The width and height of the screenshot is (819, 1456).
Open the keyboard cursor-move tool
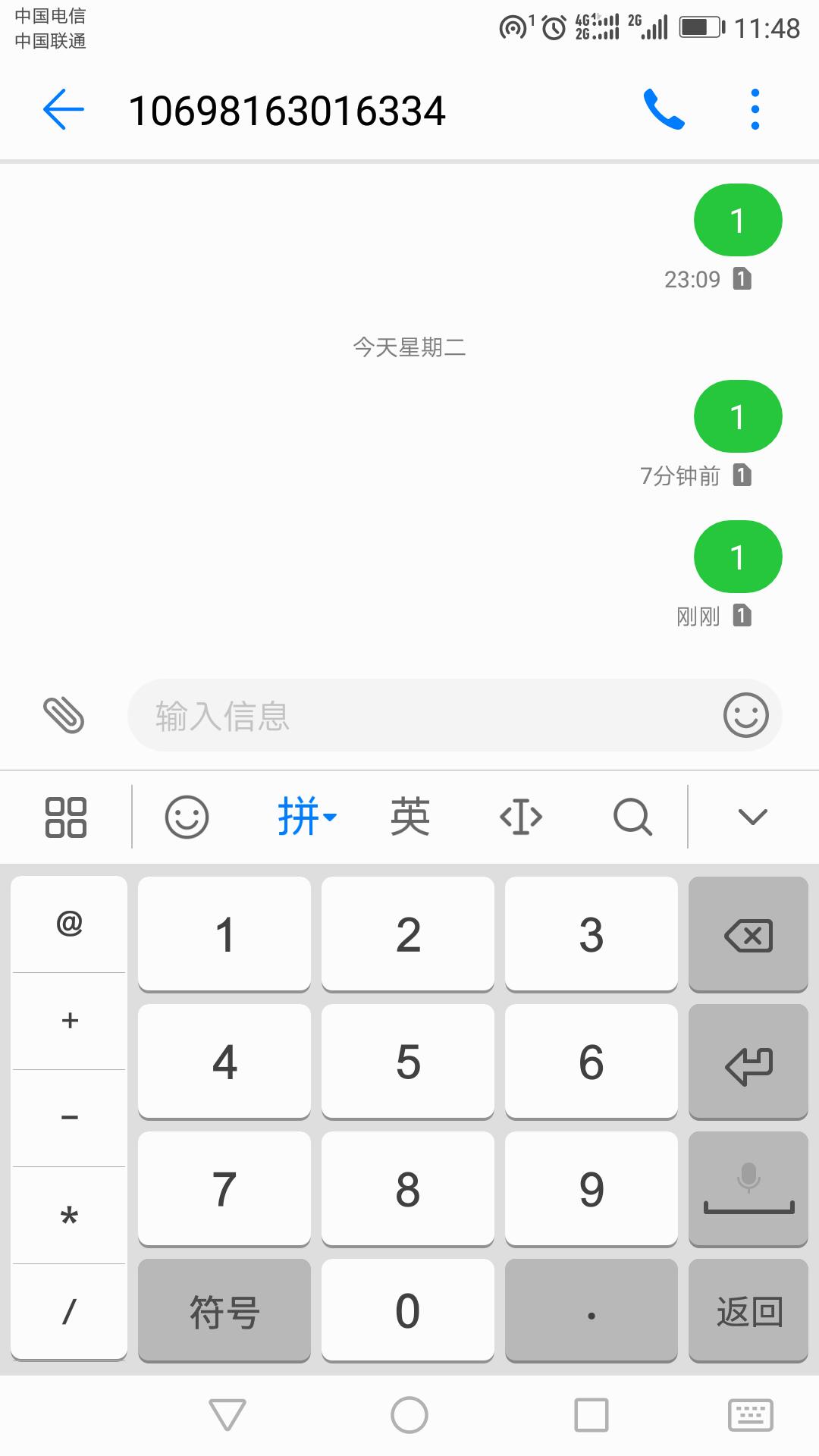pos(521,817)
